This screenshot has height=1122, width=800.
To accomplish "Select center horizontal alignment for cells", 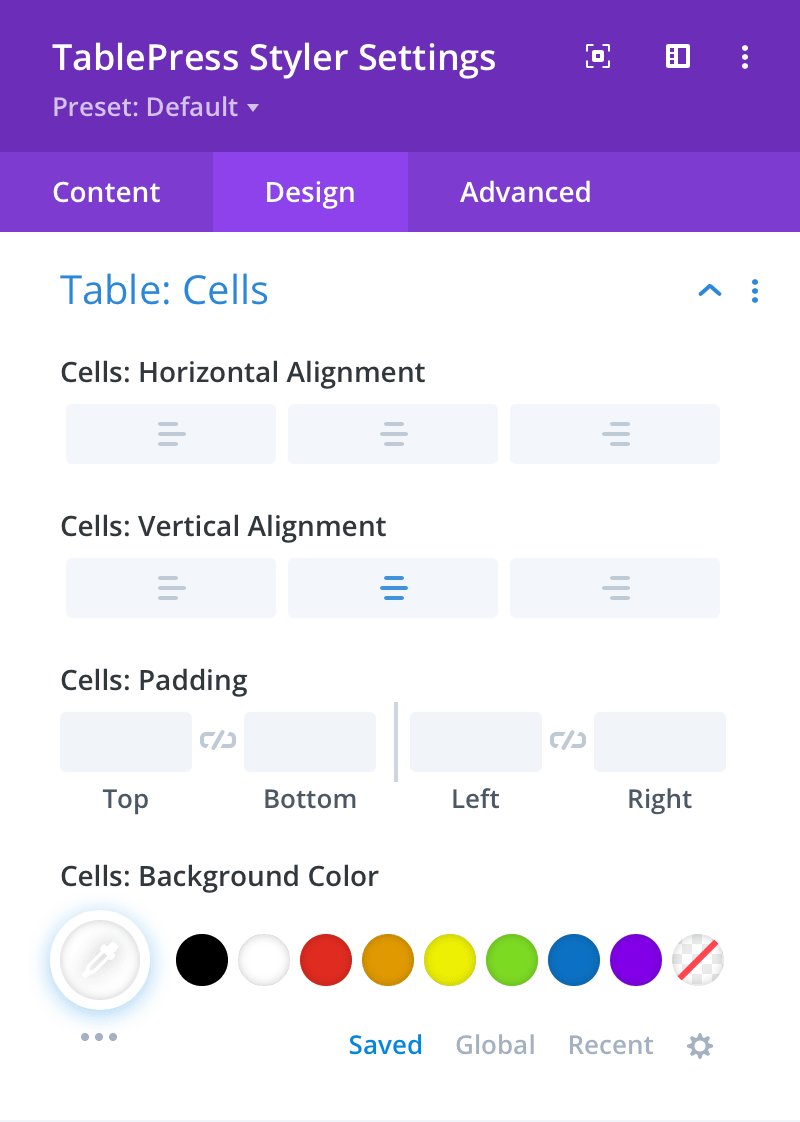I will (x=392, y=434).
